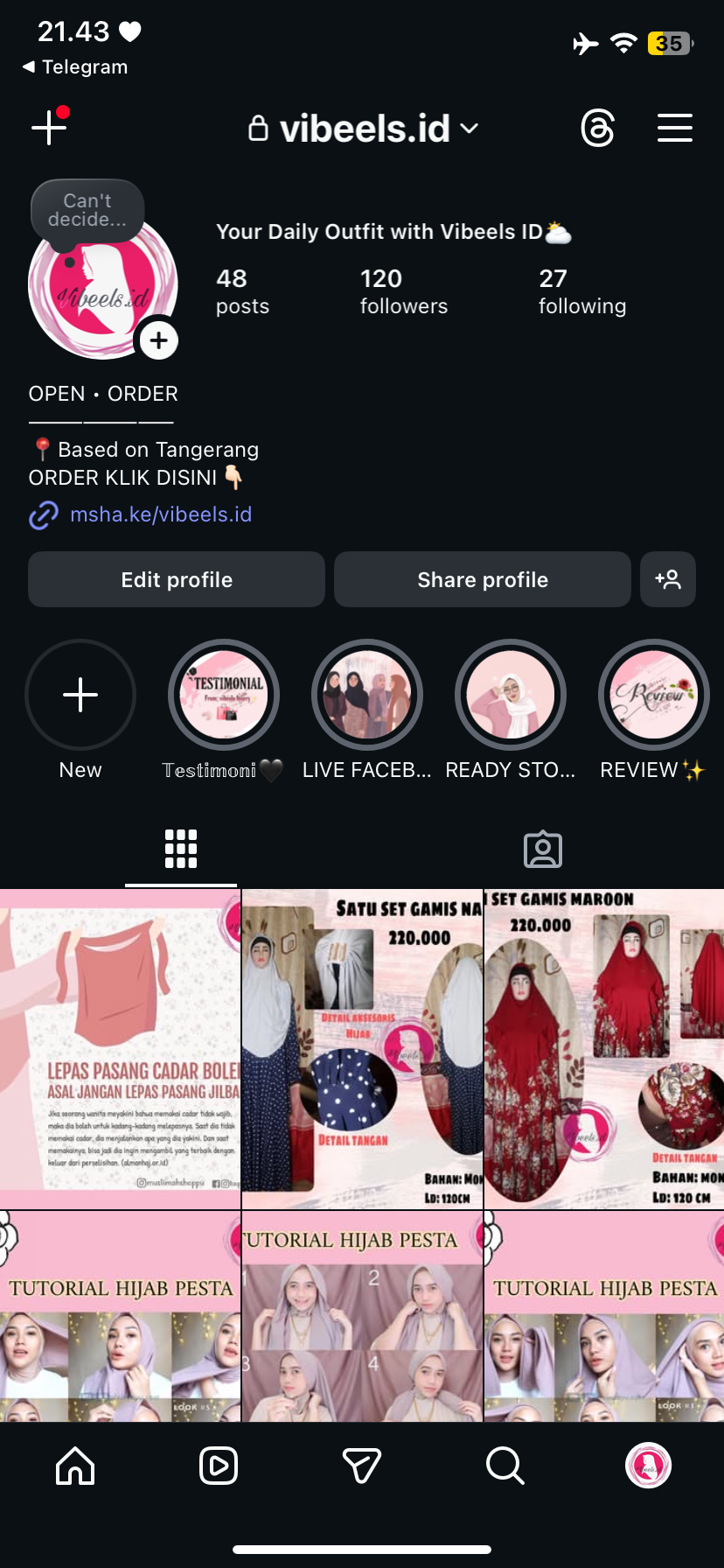Open the REVIEW highlight
The image size is (724, 1568).
tap(653, 695)
